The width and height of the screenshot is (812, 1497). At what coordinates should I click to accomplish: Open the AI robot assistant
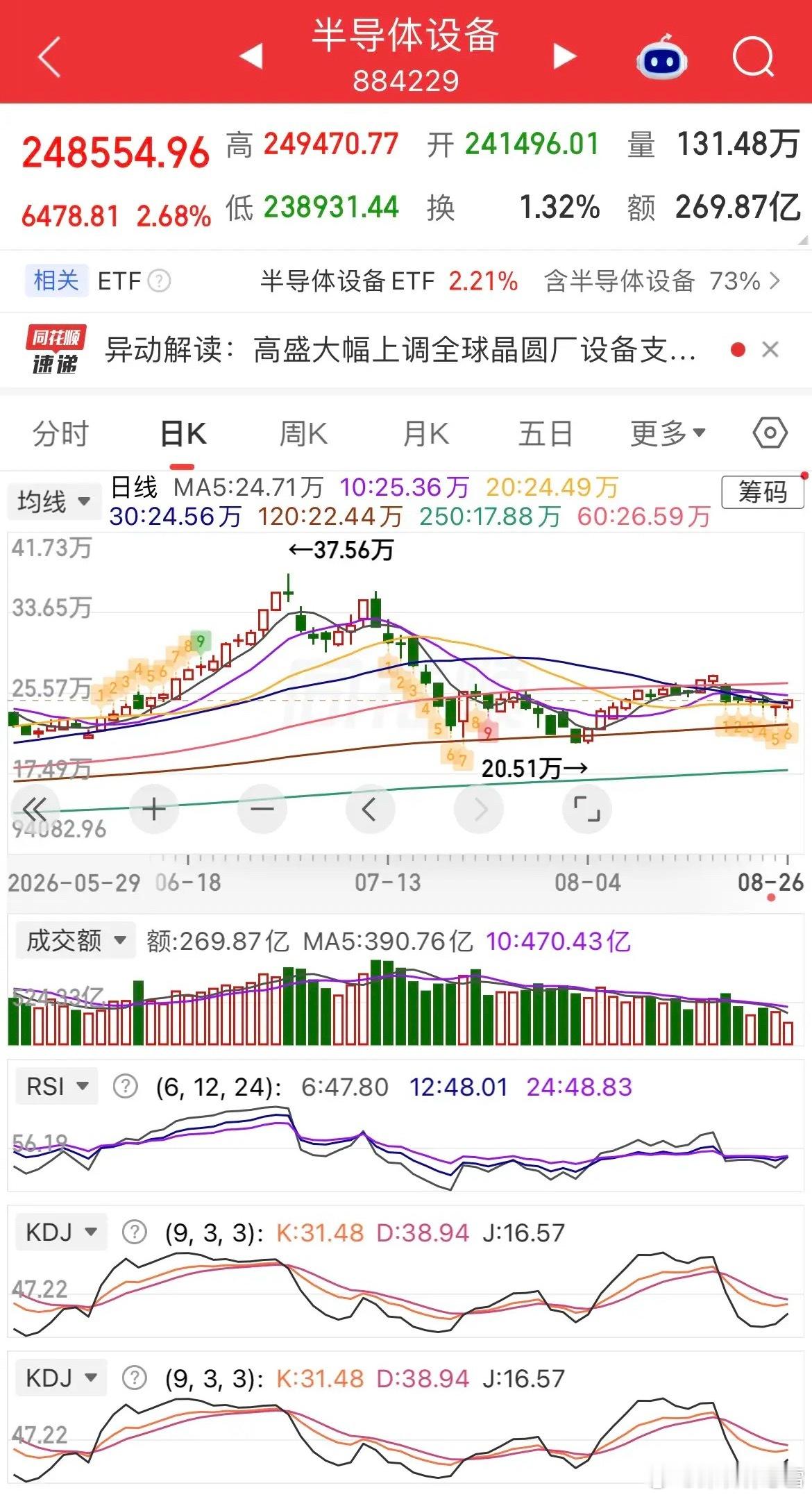tap(661, 58)
